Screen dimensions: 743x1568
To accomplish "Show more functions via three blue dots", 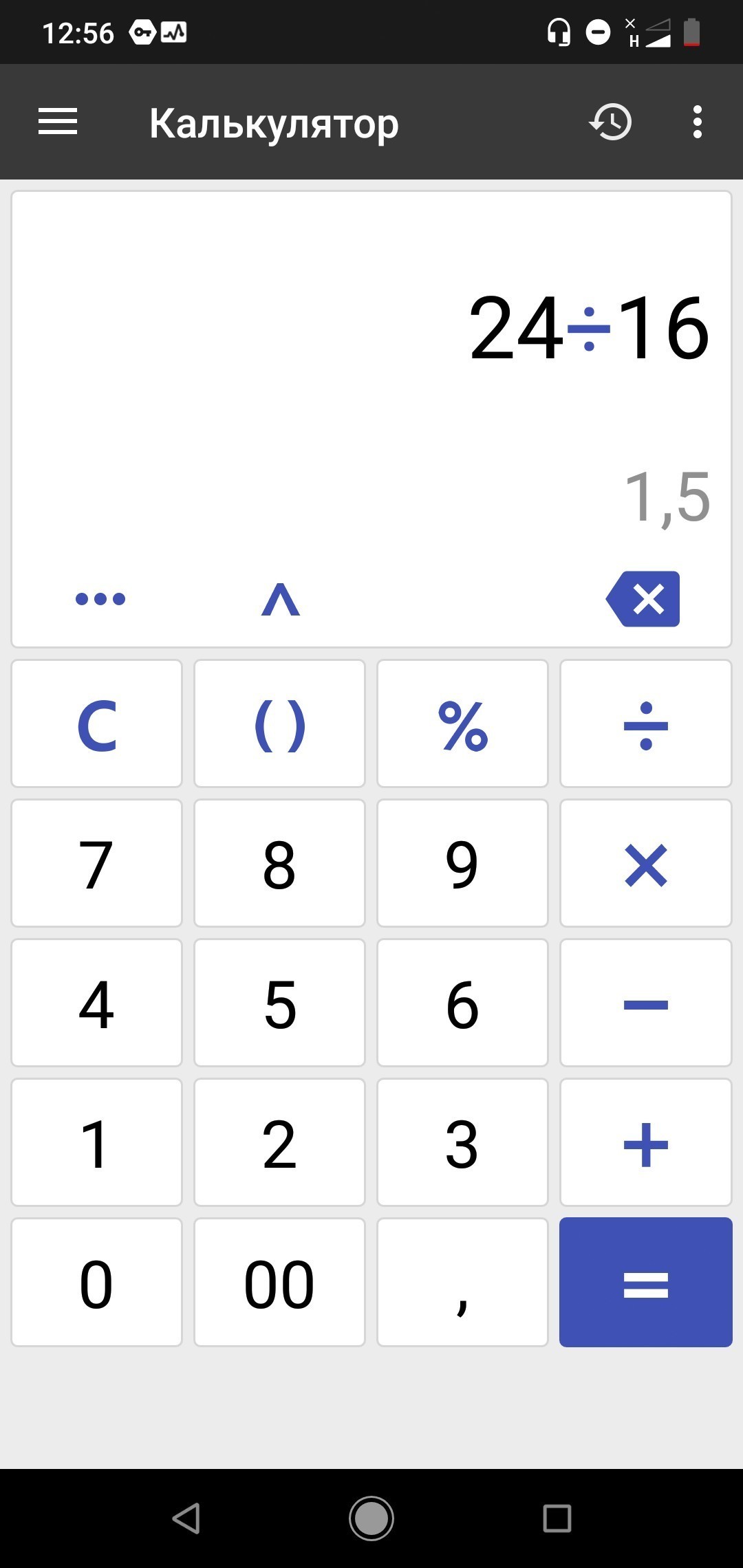I will 100,599.
